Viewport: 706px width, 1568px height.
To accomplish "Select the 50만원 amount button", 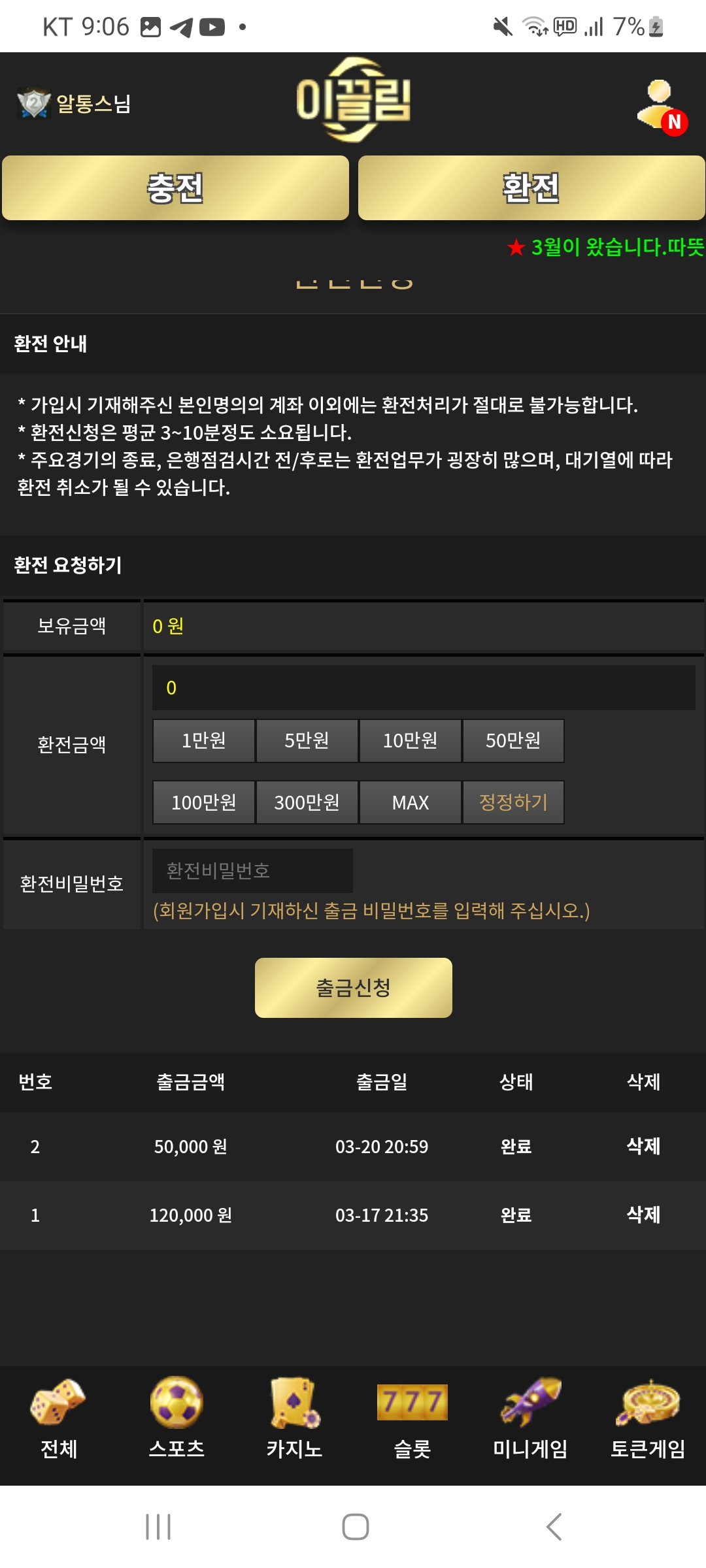I will (513, 741).
